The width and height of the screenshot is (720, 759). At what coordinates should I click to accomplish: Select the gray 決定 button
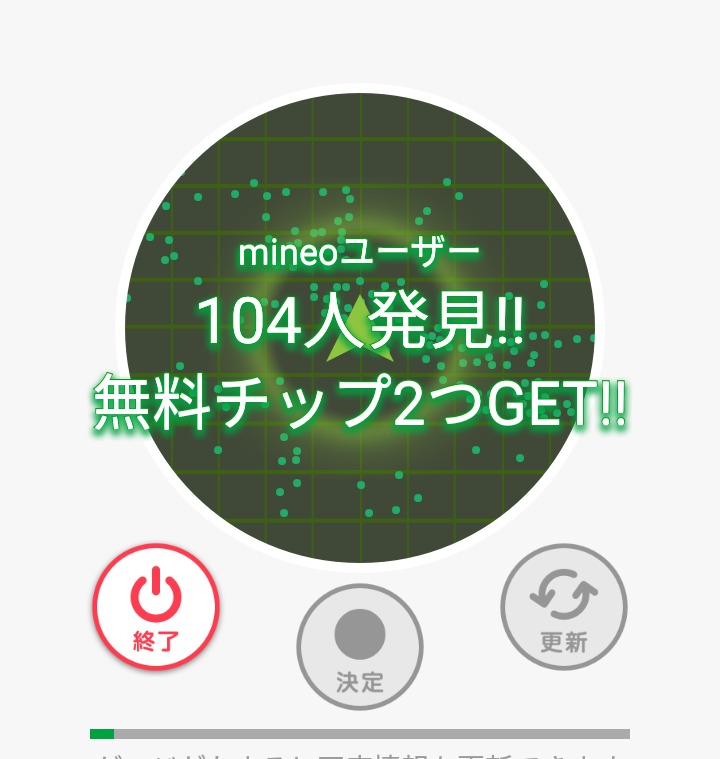(x=360, y=646)
